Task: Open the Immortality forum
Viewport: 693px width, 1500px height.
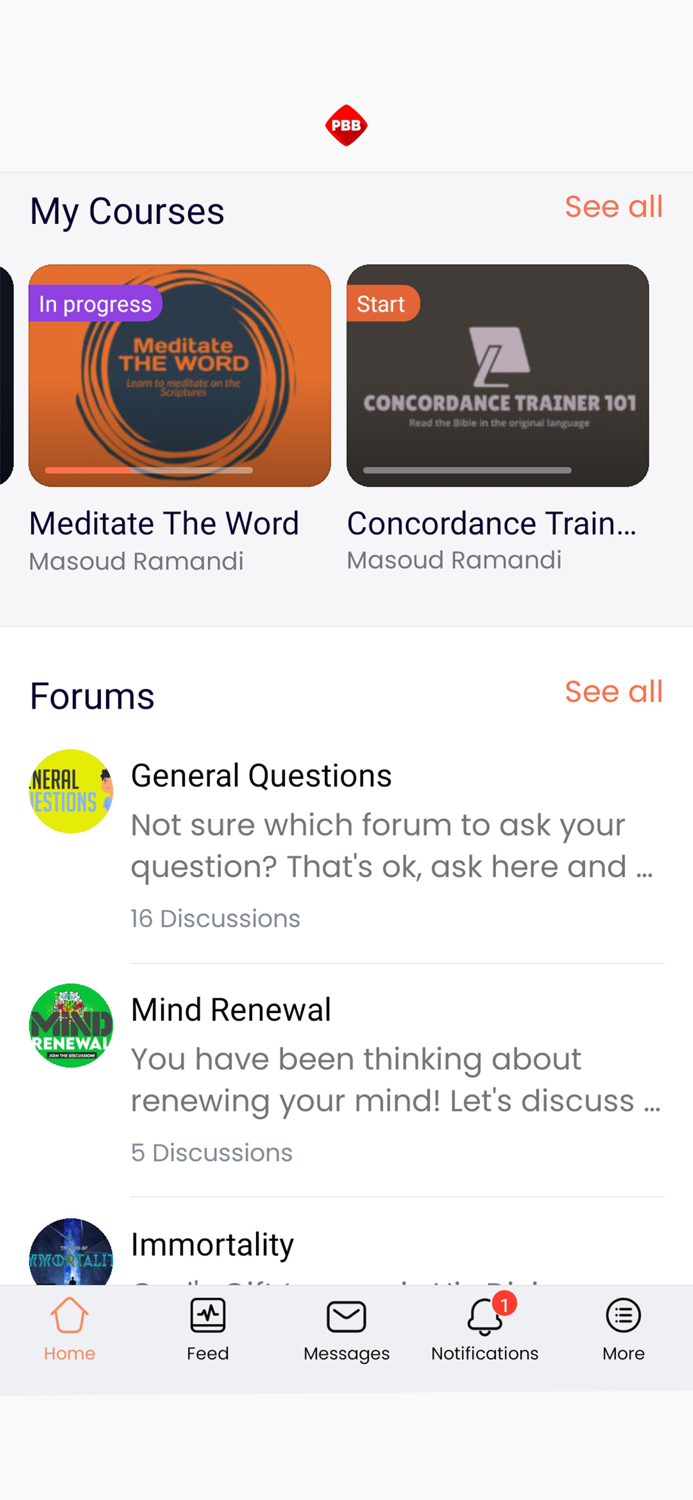Action: point(212,1245)
